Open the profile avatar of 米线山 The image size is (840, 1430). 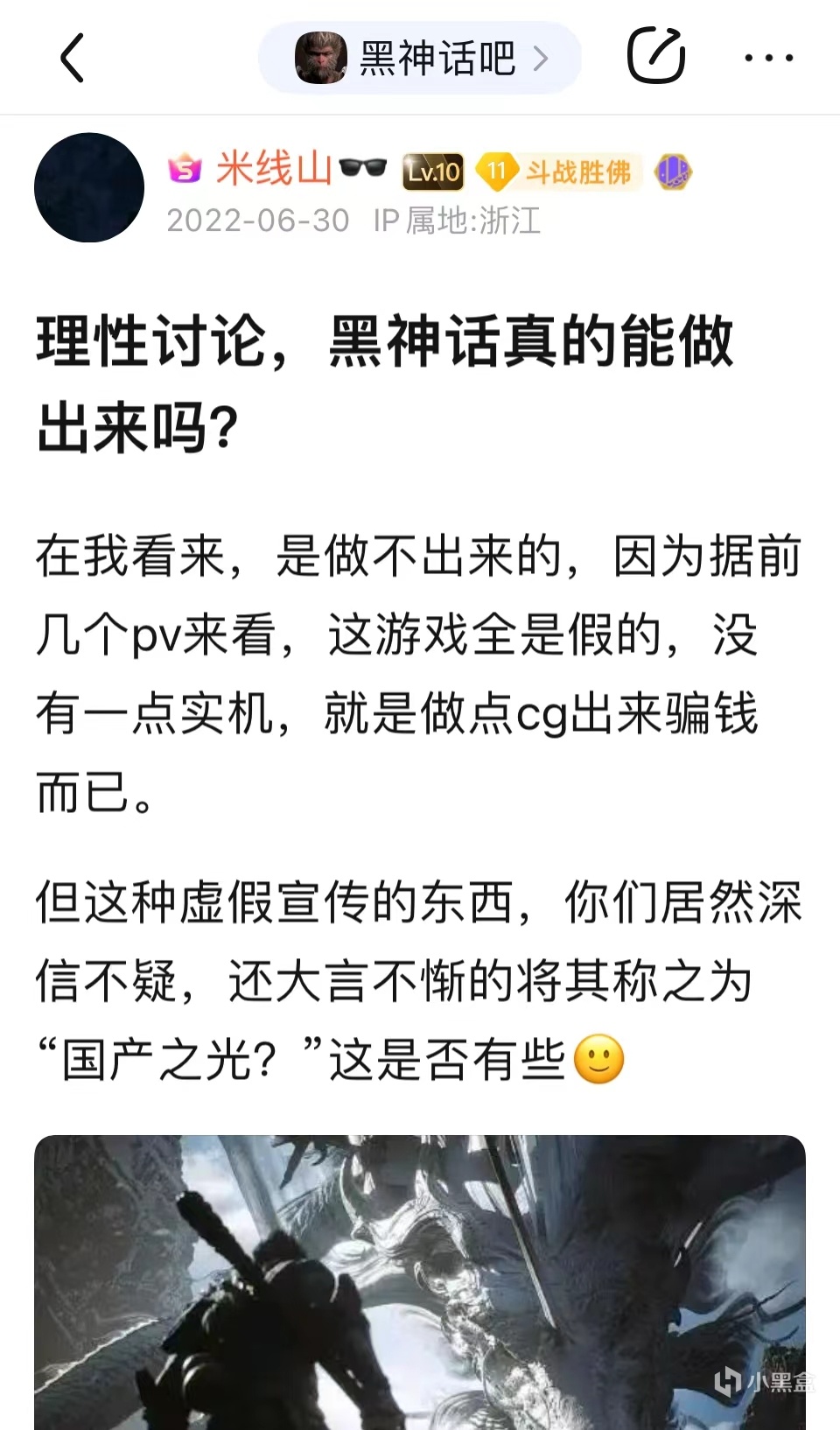(x=89, y=187)
